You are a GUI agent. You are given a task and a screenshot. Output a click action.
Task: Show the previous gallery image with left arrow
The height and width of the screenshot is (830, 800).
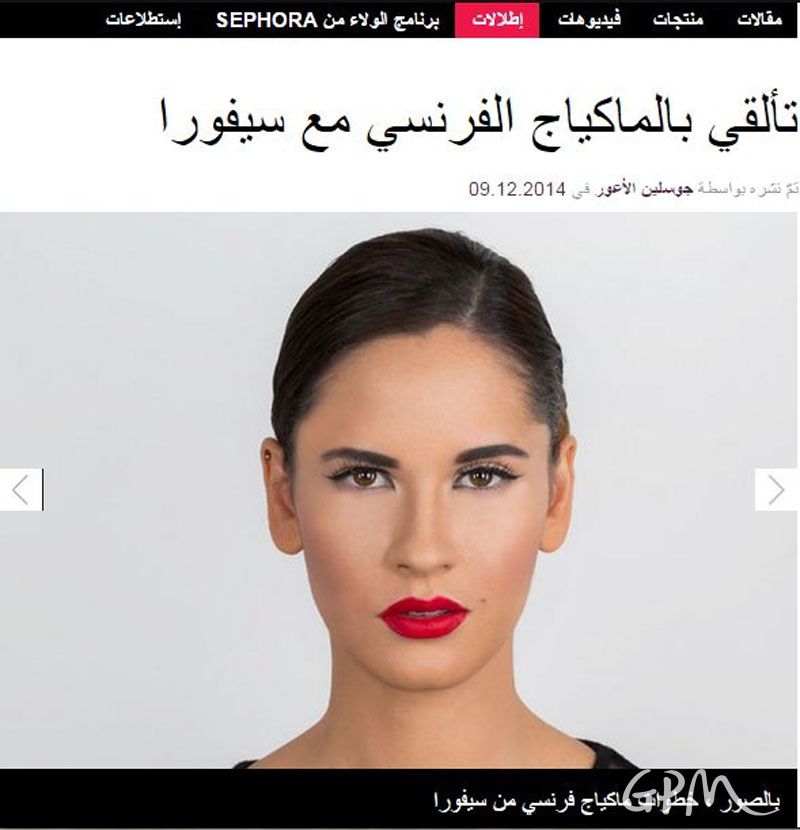[x=21, y=489]
